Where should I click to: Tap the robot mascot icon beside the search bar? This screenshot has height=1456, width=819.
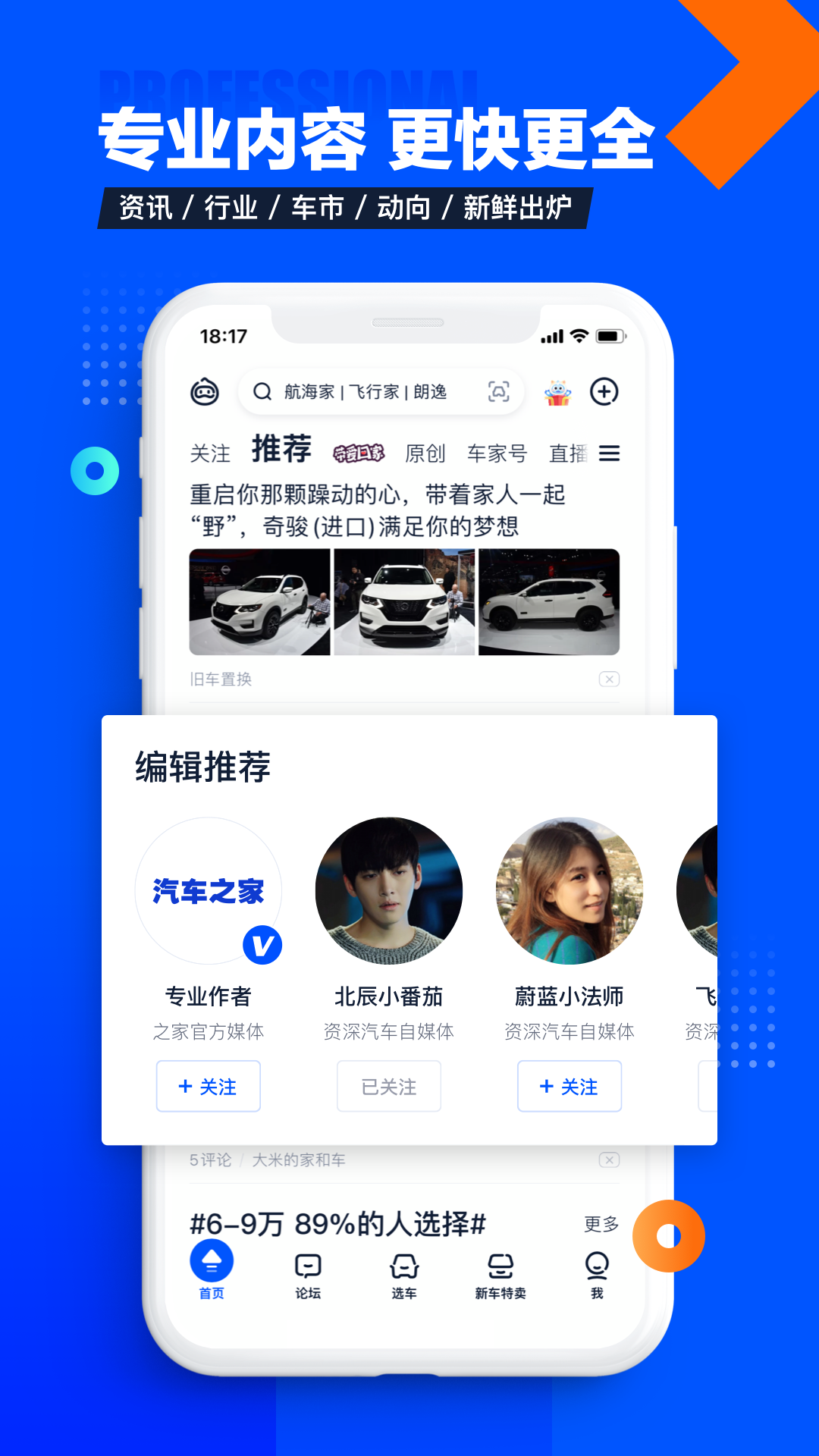pos(557,392)
